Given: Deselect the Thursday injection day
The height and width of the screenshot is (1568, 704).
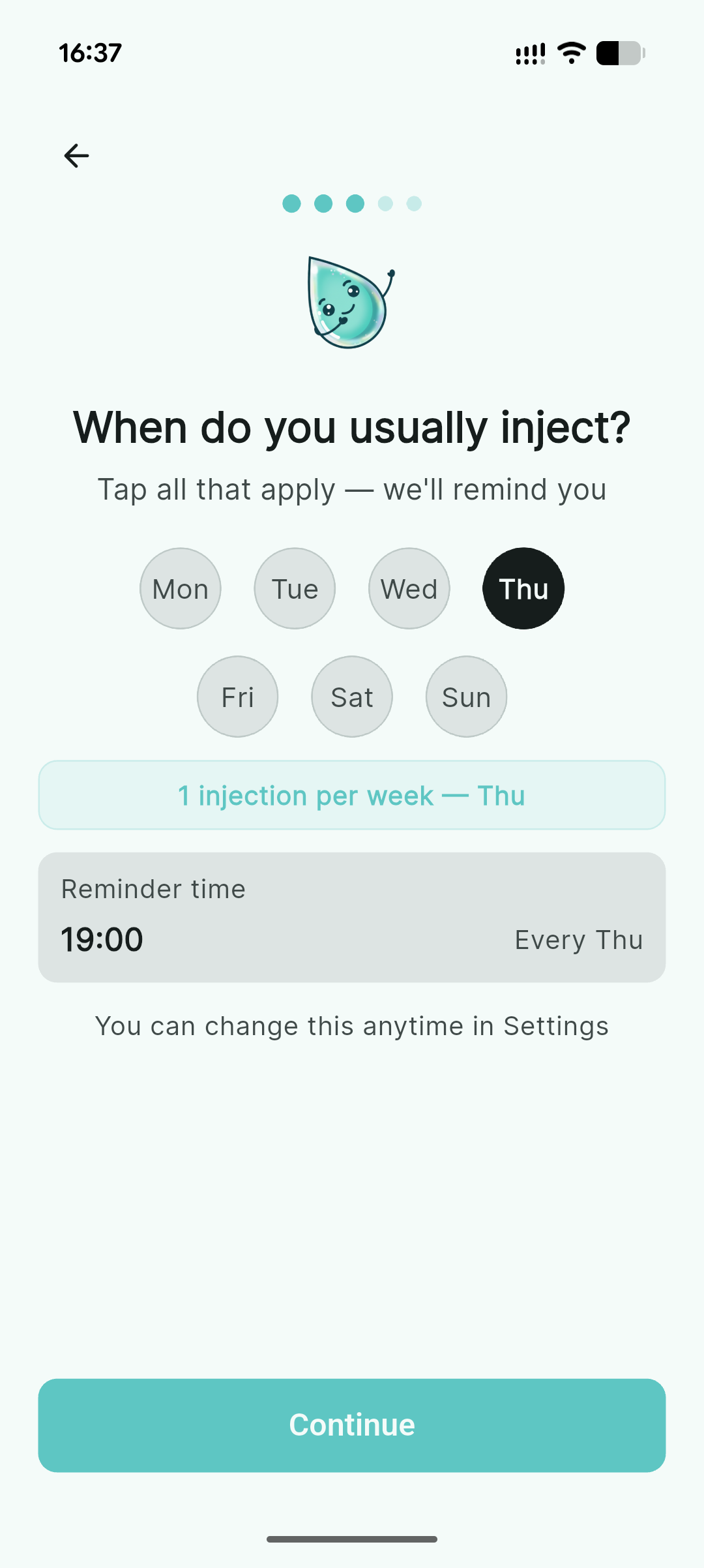Looking at the screenshot, I should pos(523,588).
